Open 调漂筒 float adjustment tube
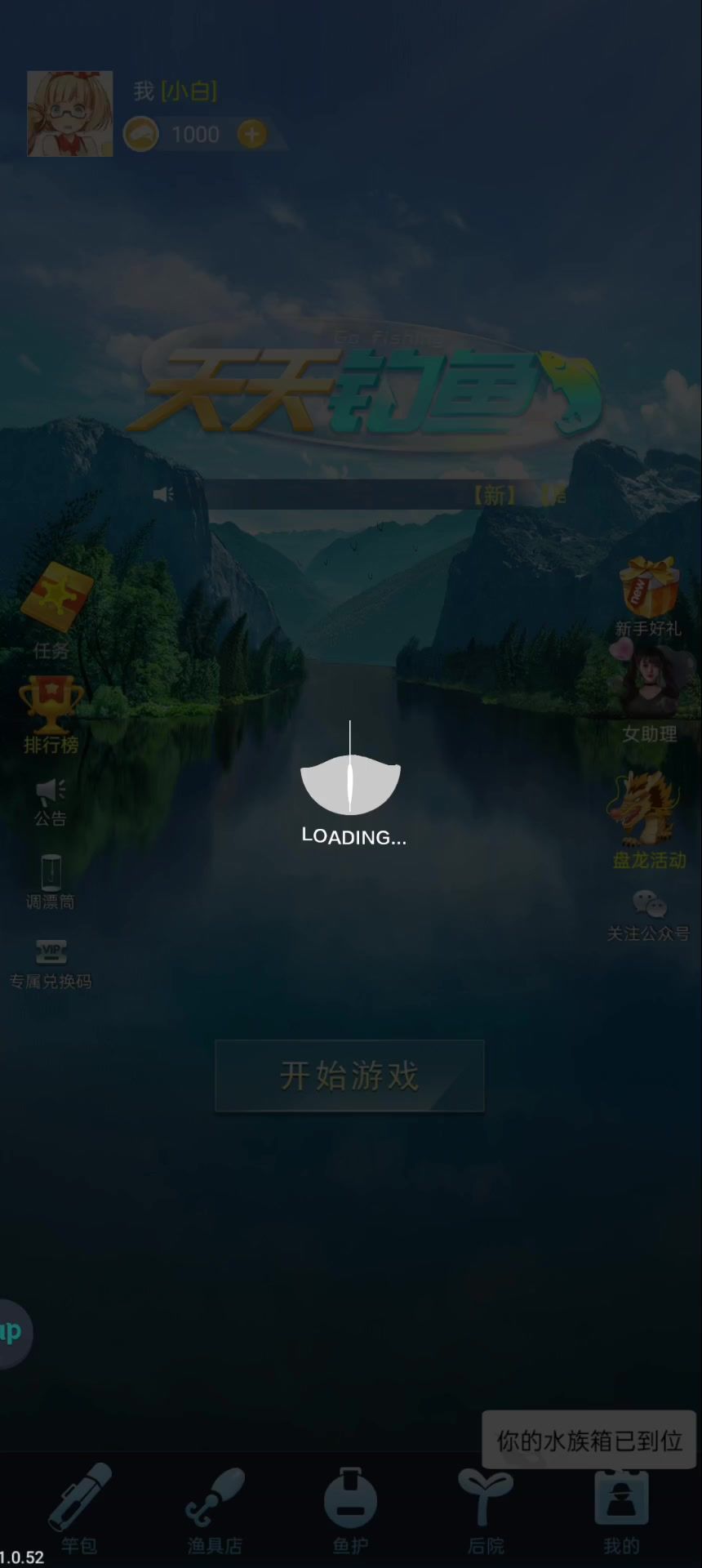Screen dimensions: 702x1568 tap(51, 880)
